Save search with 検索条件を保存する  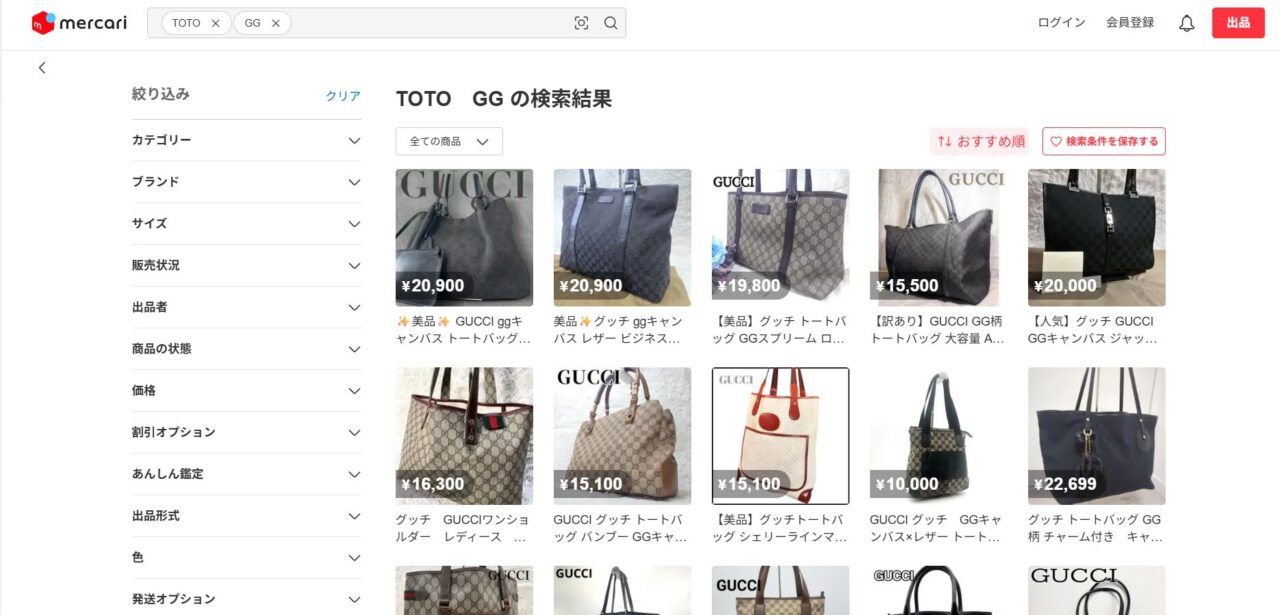[1103, 142]
